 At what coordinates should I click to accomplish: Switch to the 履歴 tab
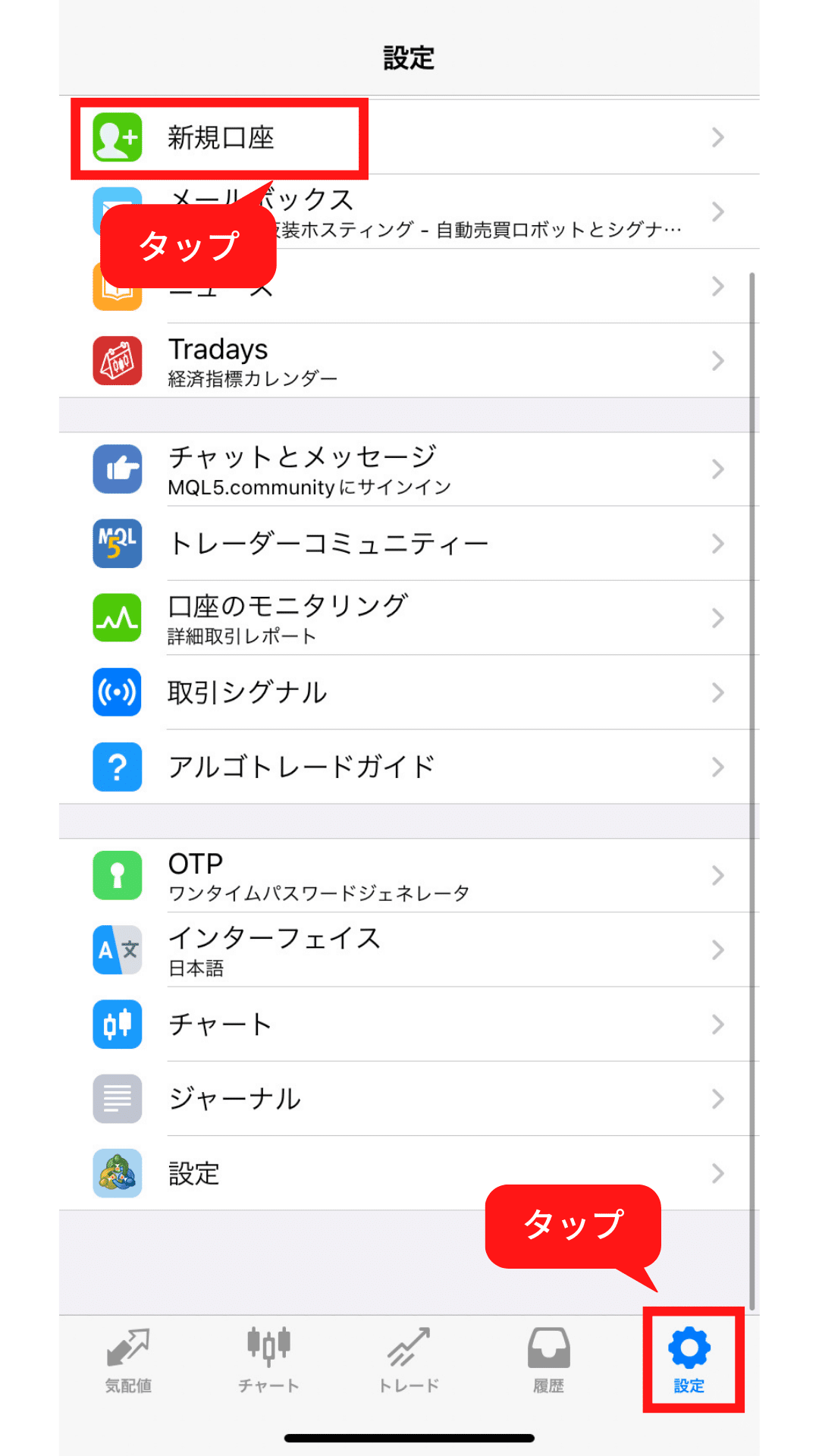tap(549, 1360)
